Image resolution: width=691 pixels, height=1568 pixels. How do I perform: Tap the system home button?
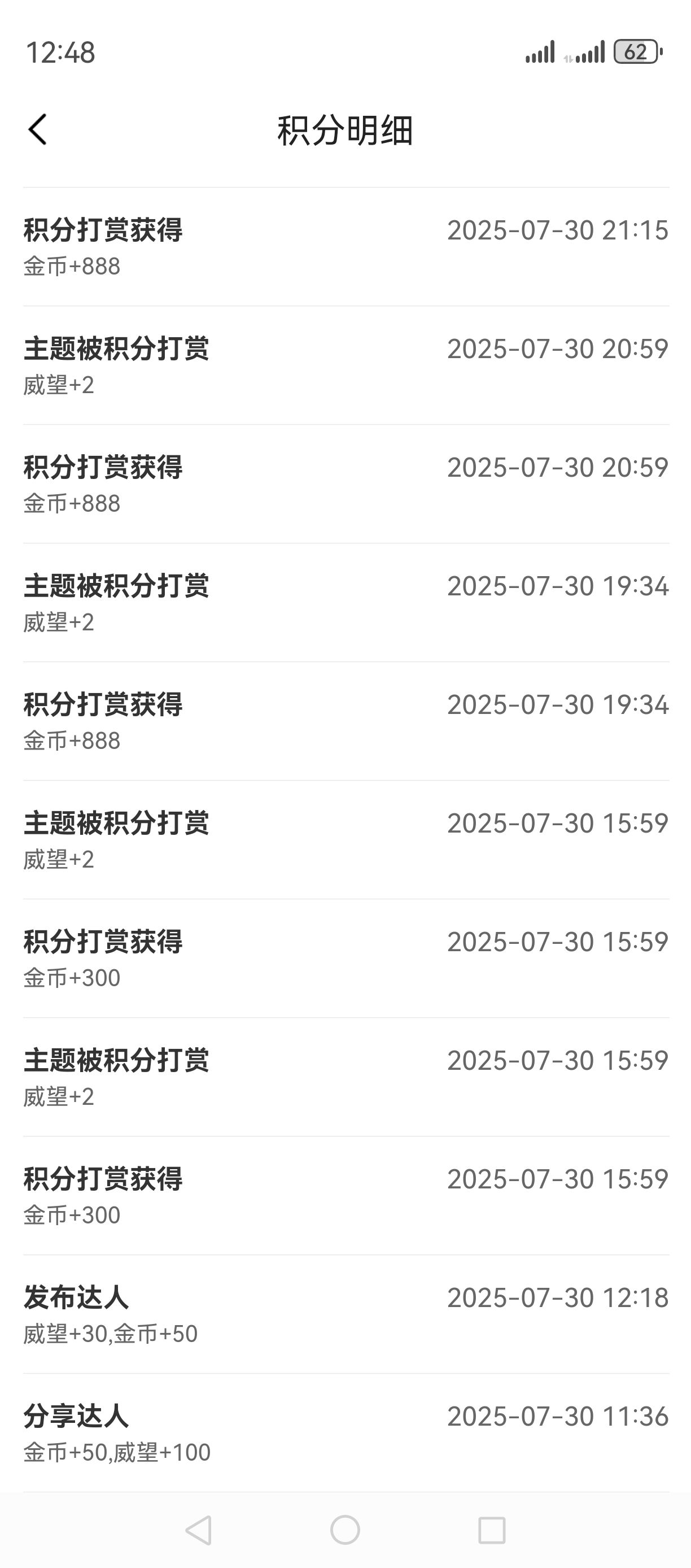tap(345, 1530)
